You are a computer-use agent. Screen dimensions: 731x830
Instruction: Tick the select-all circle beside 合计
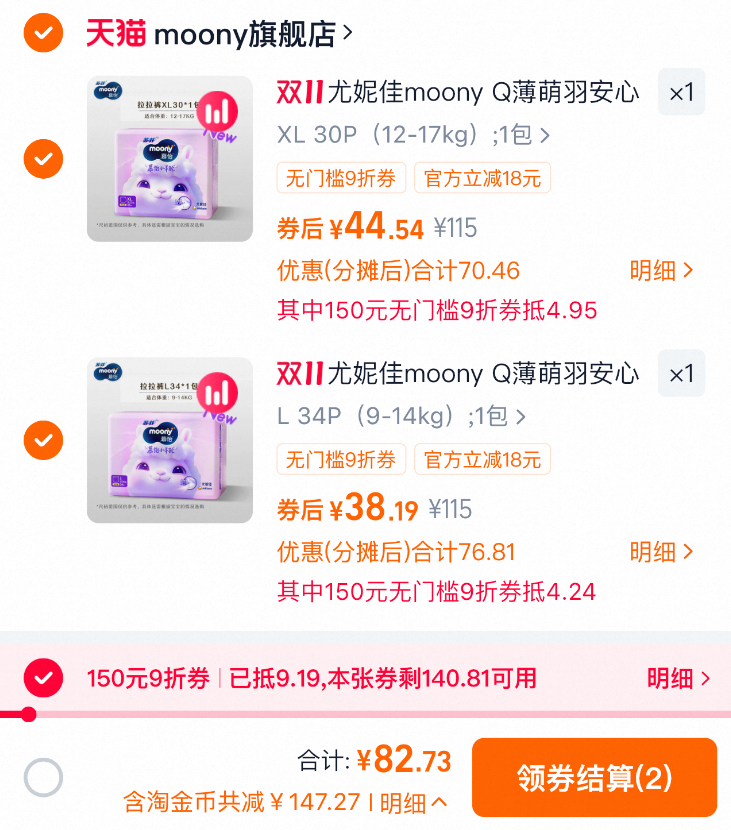tap(43, 777)
